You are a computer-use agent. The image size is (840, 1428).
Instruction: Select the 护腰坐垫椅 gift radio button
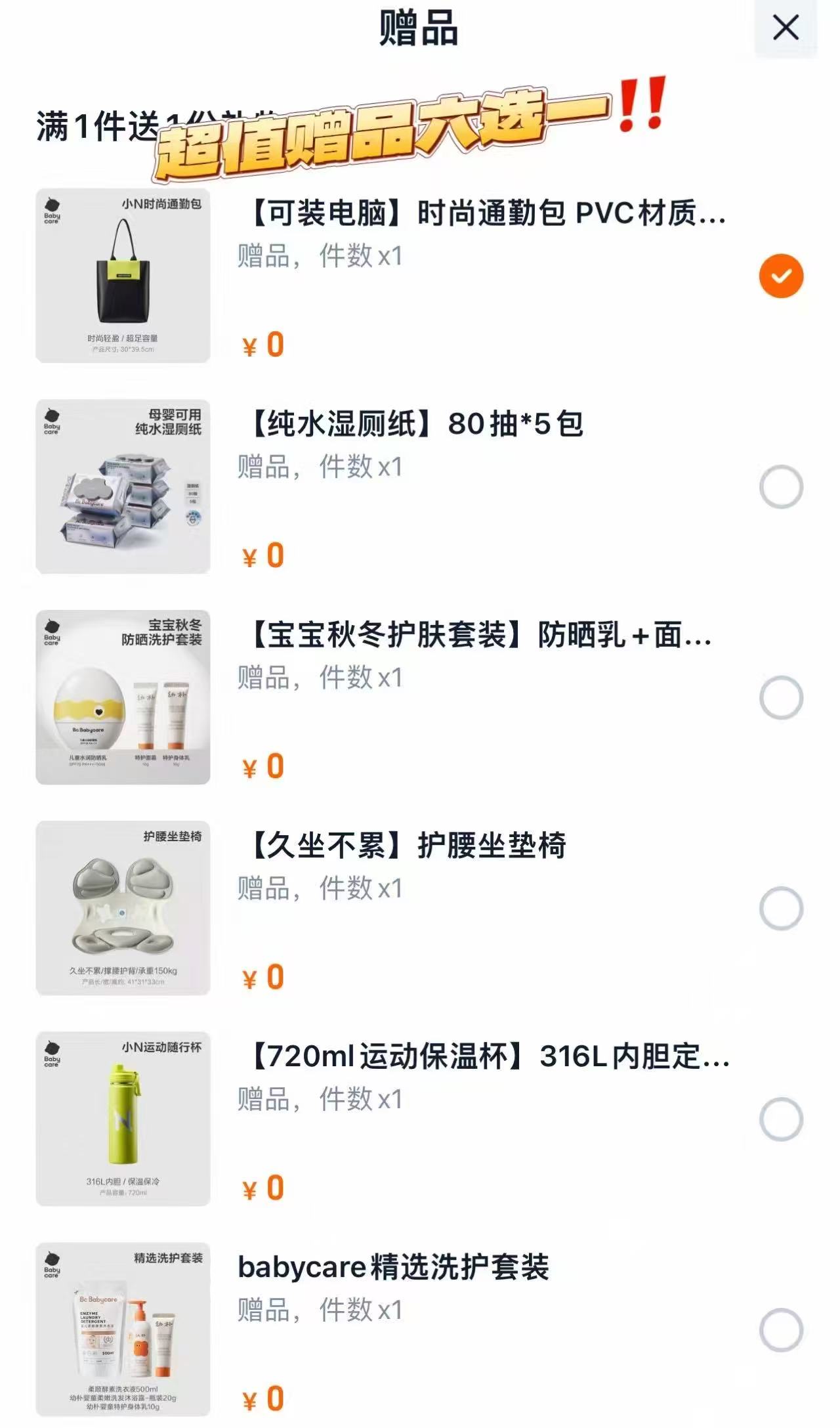click(781, 908)
